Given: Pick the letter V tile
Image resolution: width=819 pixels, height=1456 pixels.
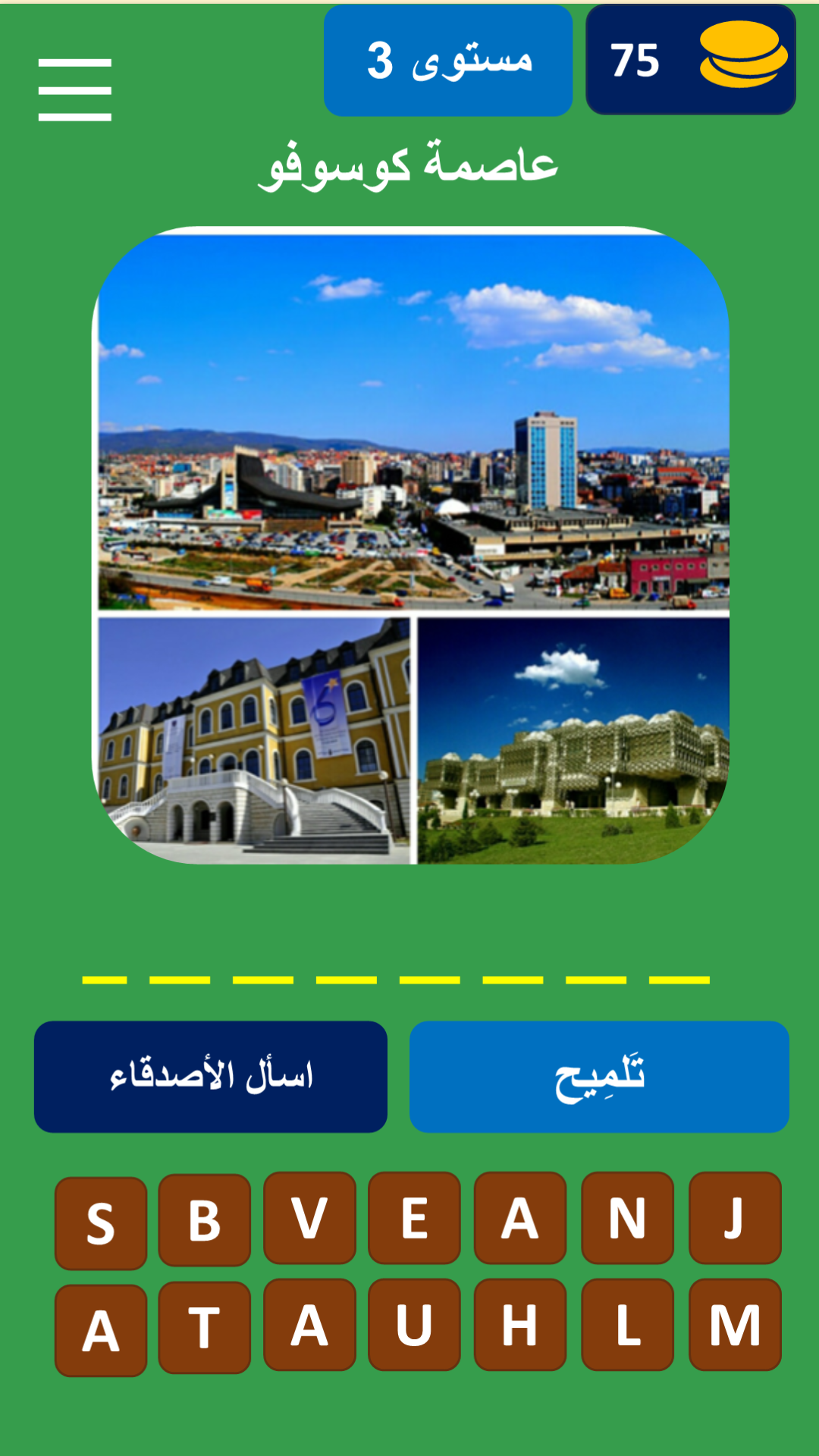Looking at the screenshot, I should click(309, 1218).
